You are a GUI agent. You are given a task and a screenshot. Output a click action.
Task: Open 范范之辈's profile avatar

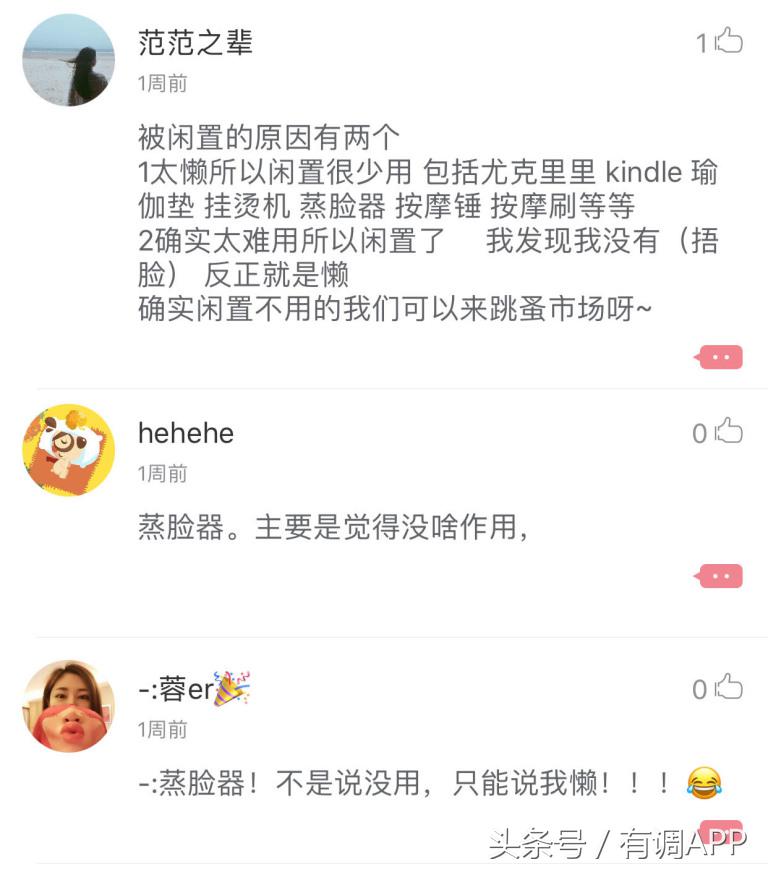(67, 60)
